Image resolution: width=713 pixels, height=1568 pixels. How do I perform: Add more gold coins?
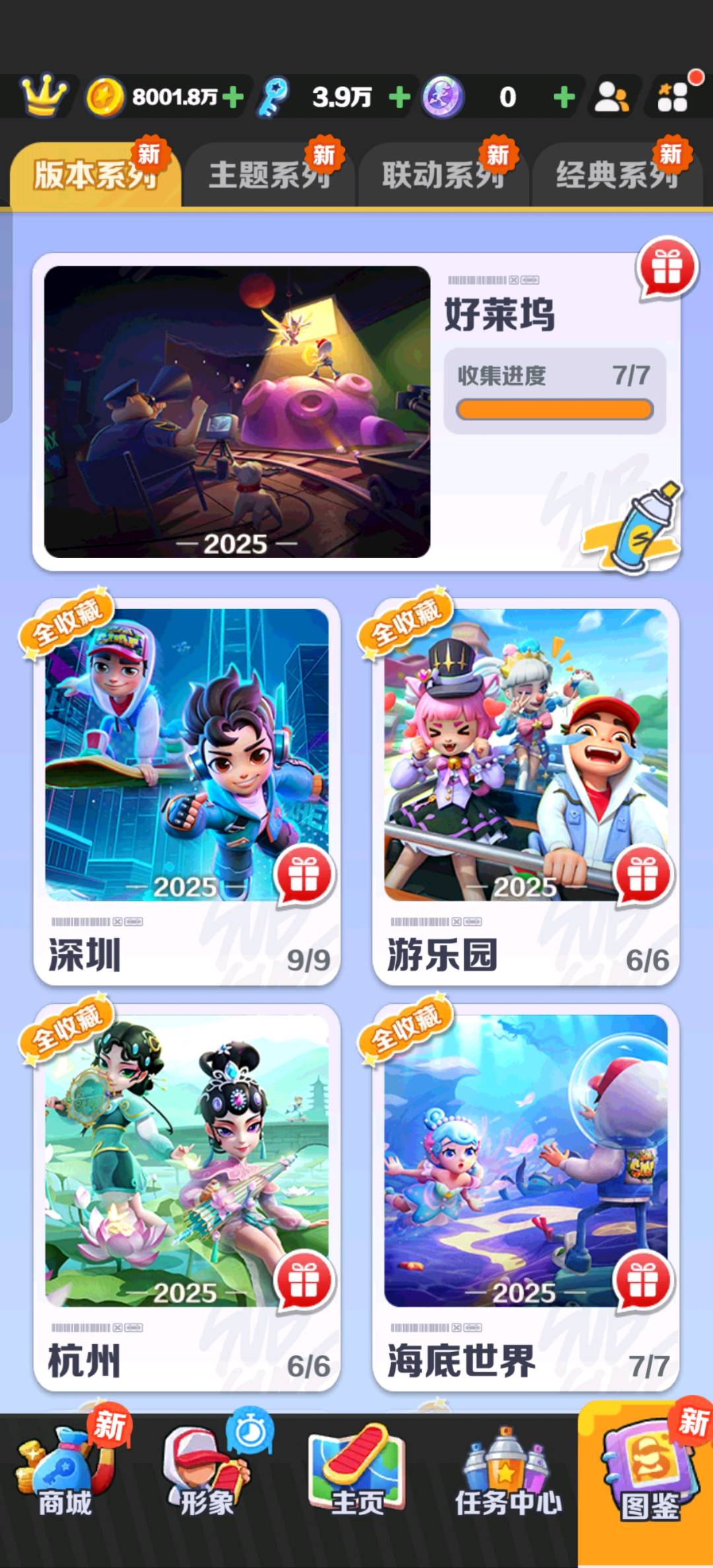[x=232, y=98]
